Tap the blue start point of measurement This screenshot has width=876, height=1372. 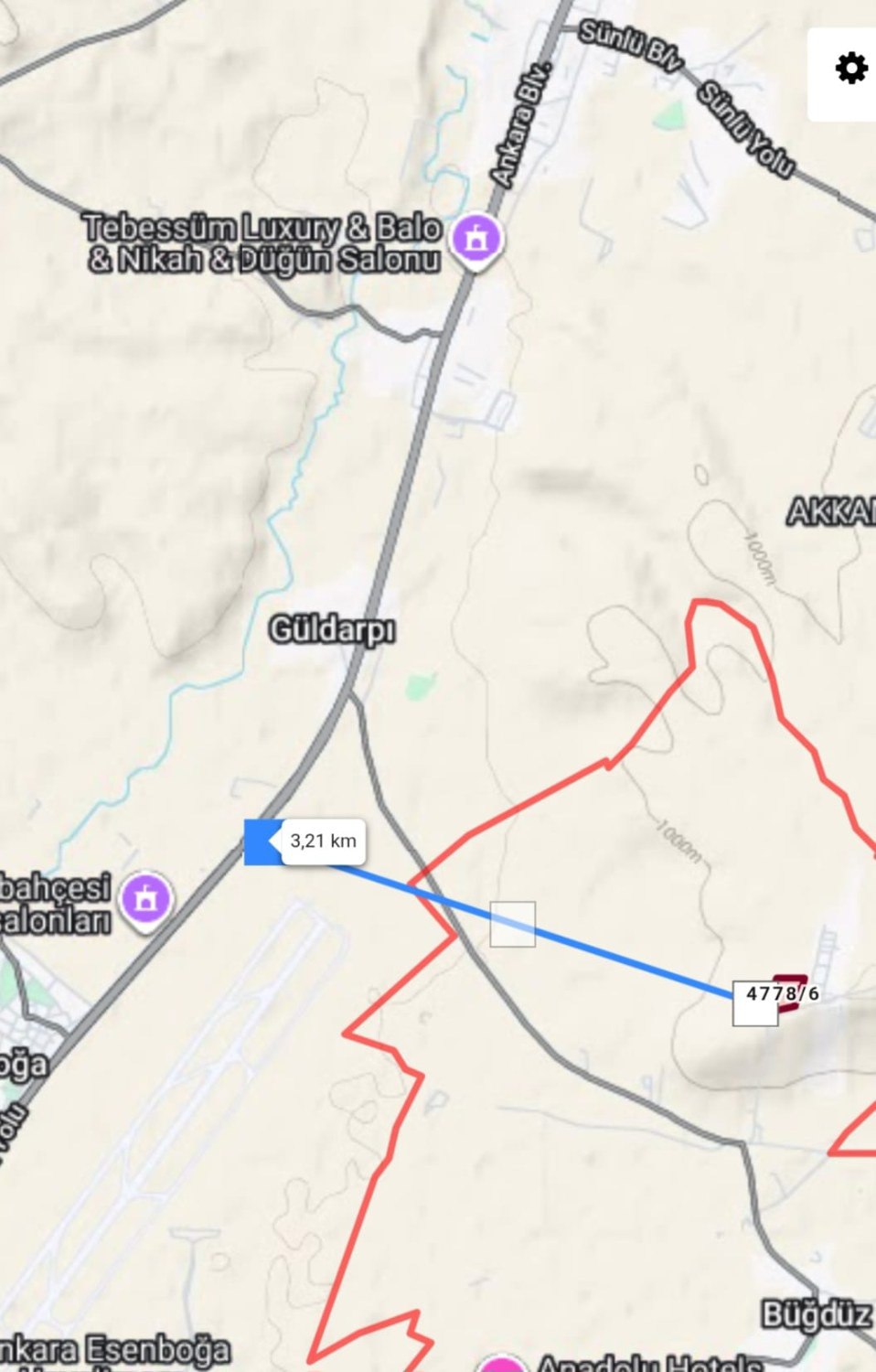point(262,842)
